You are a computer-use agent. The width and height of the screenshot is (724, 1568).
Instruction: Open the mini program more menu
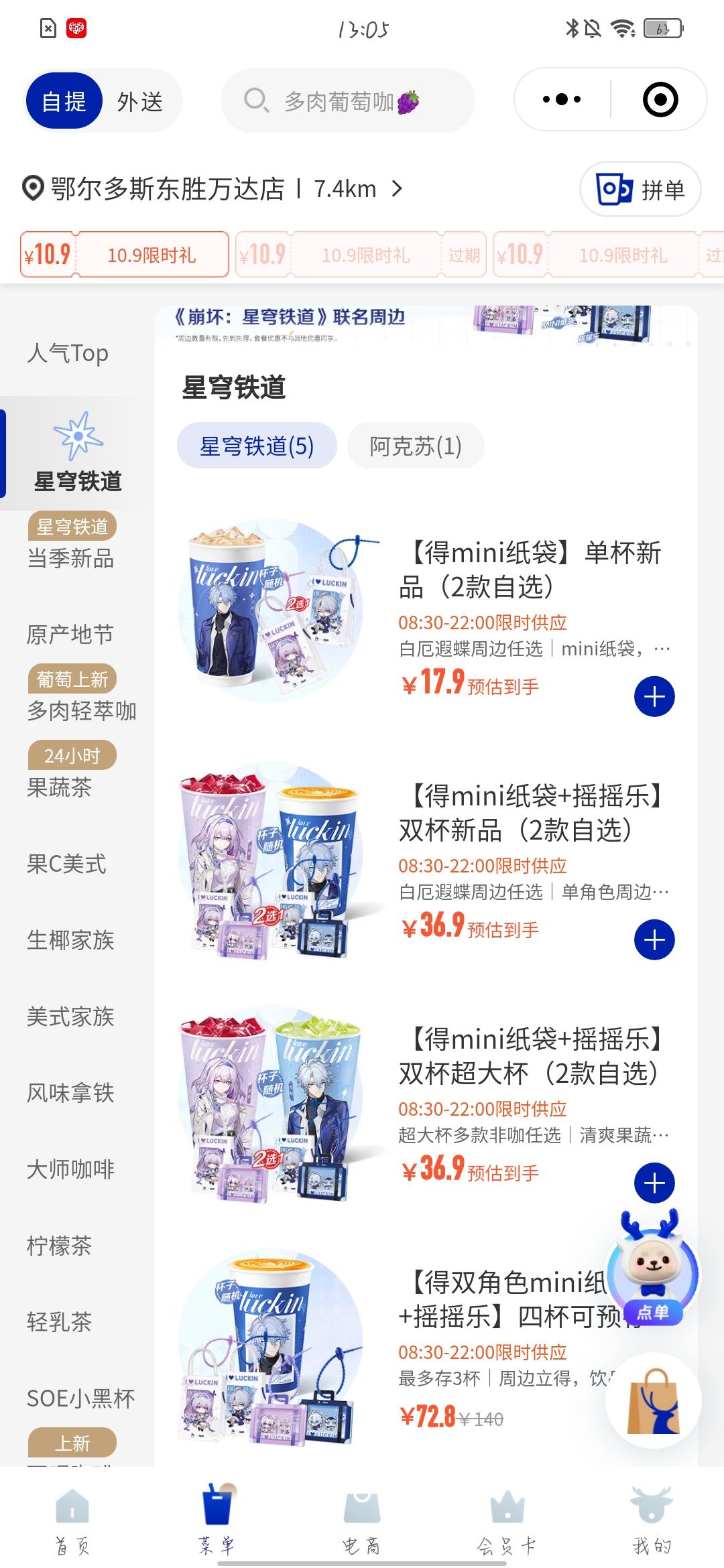click(x=562, y=100)
